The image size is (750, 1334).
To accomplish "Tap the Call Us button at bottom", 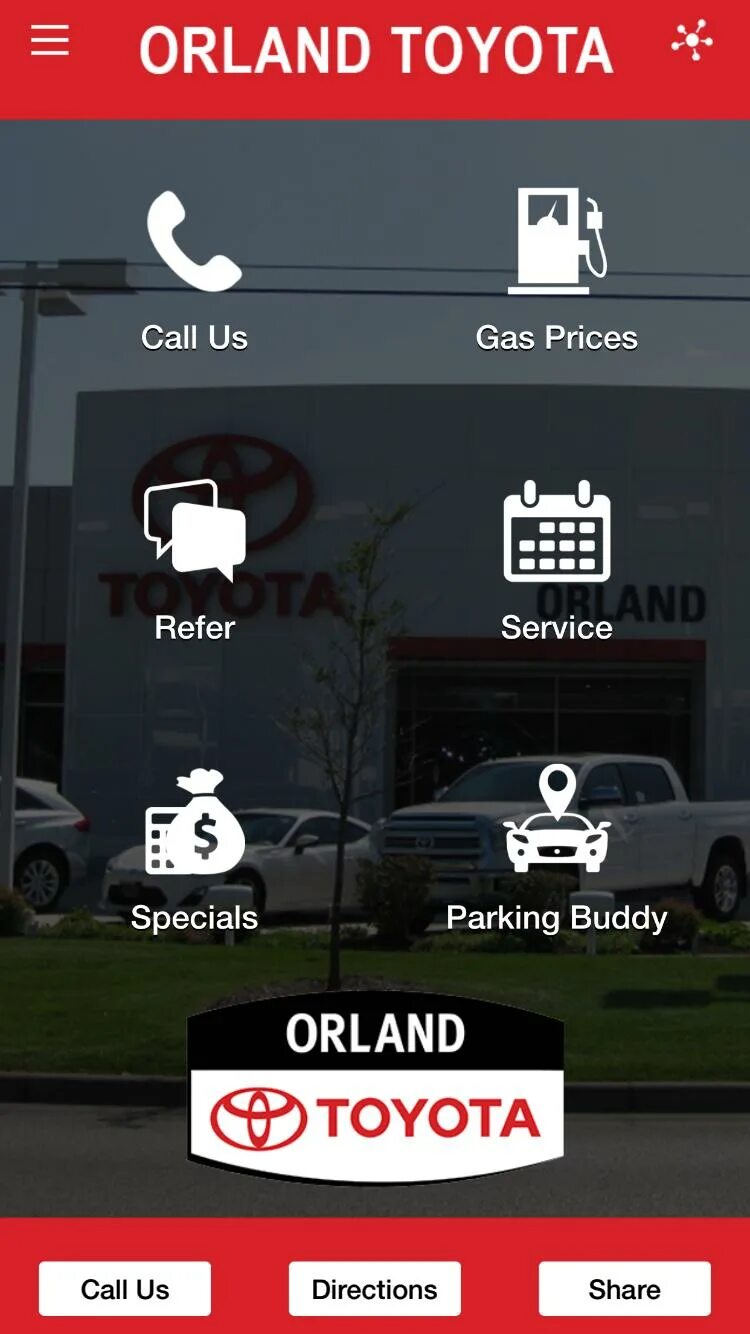I will (x=125, y=1289).
